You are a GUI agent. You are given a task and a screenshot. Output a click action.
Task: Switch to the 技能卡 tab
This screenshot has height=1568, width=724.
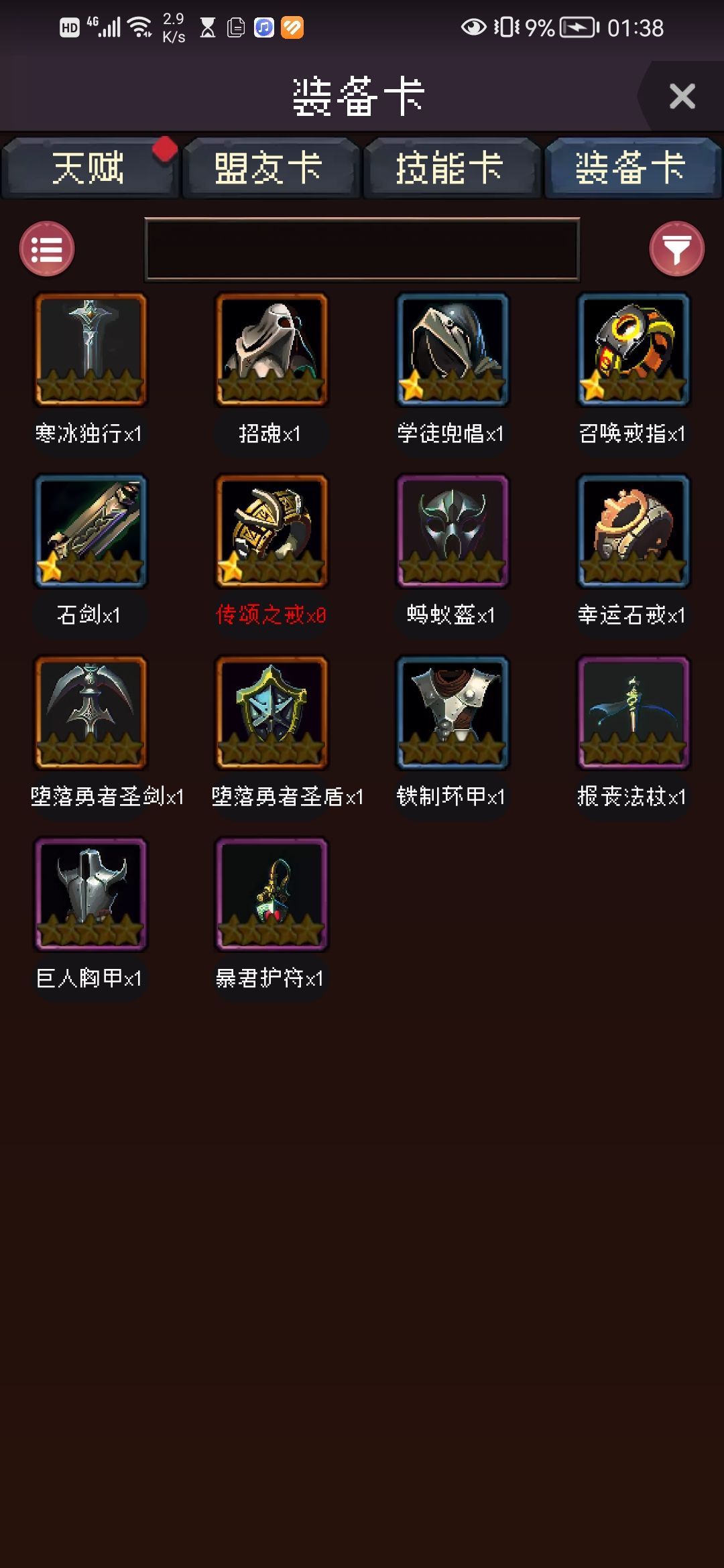pos(450,166)
